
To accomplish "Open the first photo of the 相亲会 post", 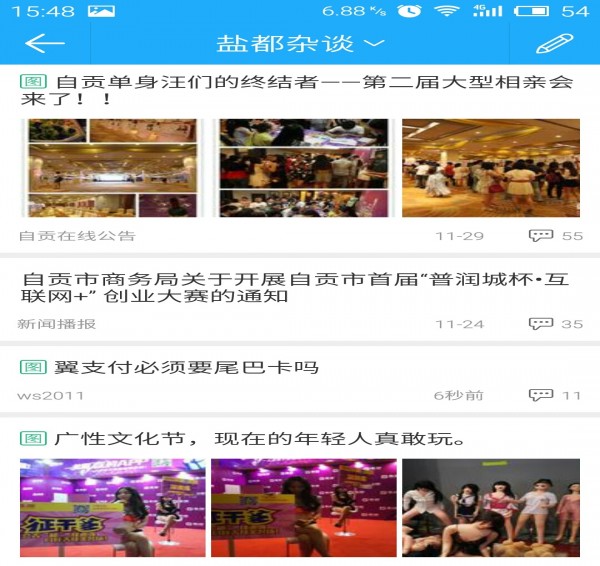I will [111, 167].
